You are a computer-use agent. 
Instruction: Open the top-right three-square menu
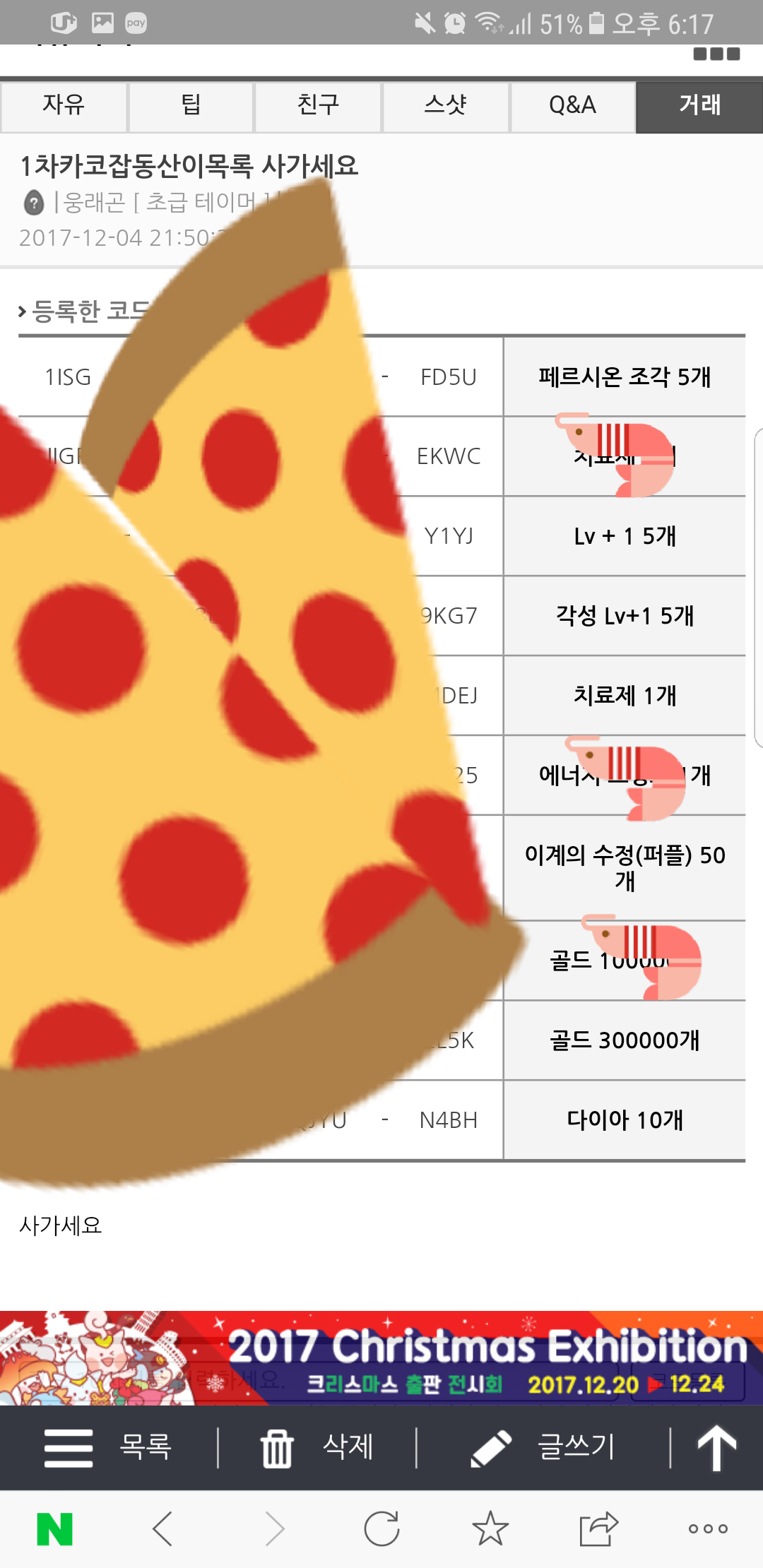[x=716, y=54]
